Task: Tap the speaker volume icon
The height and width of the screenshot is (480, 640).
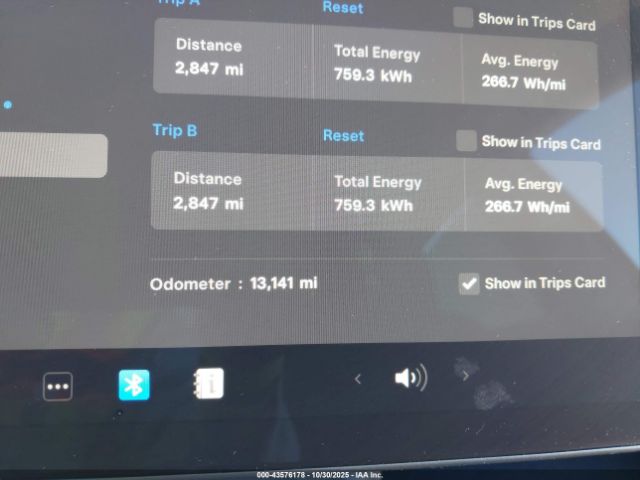Action: point(410,378)
